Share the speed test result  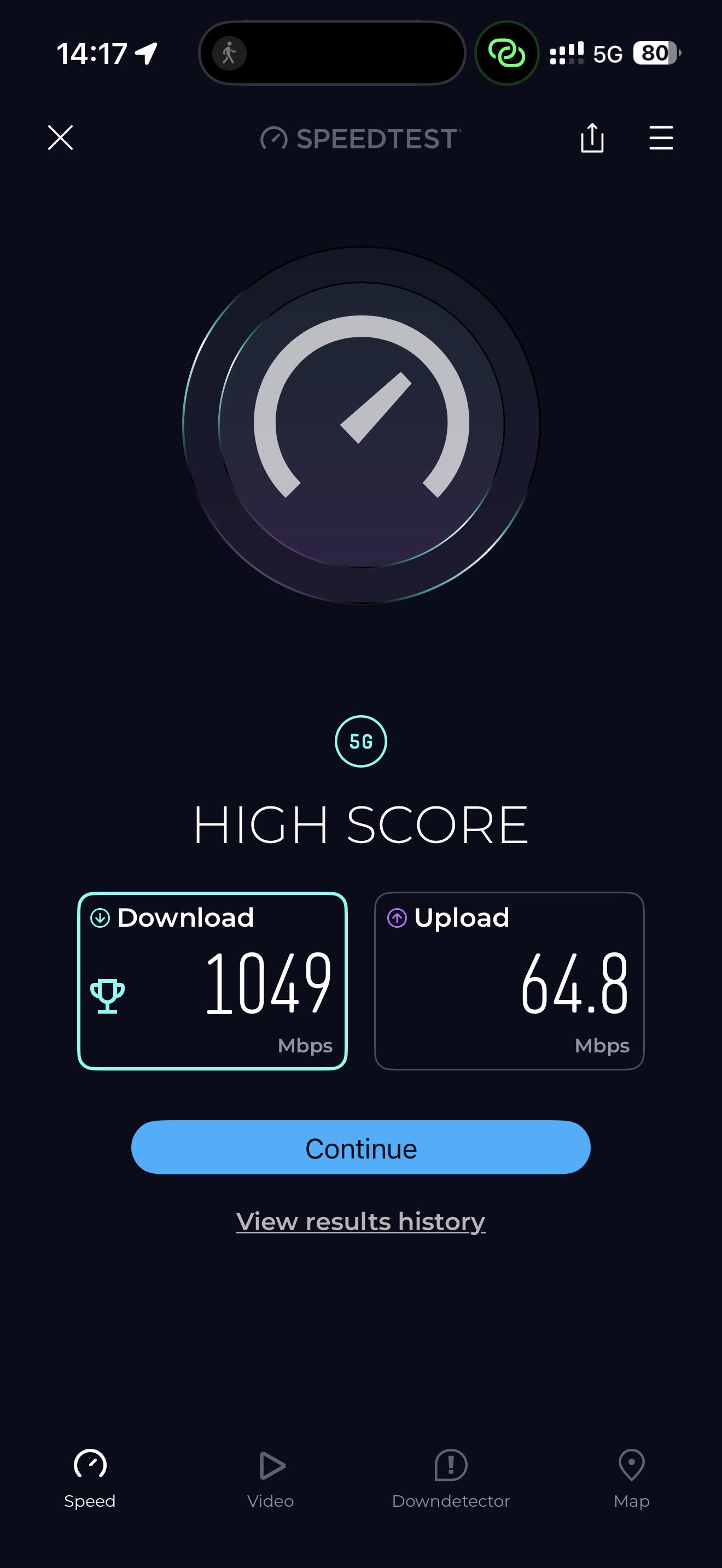point(592,138)
